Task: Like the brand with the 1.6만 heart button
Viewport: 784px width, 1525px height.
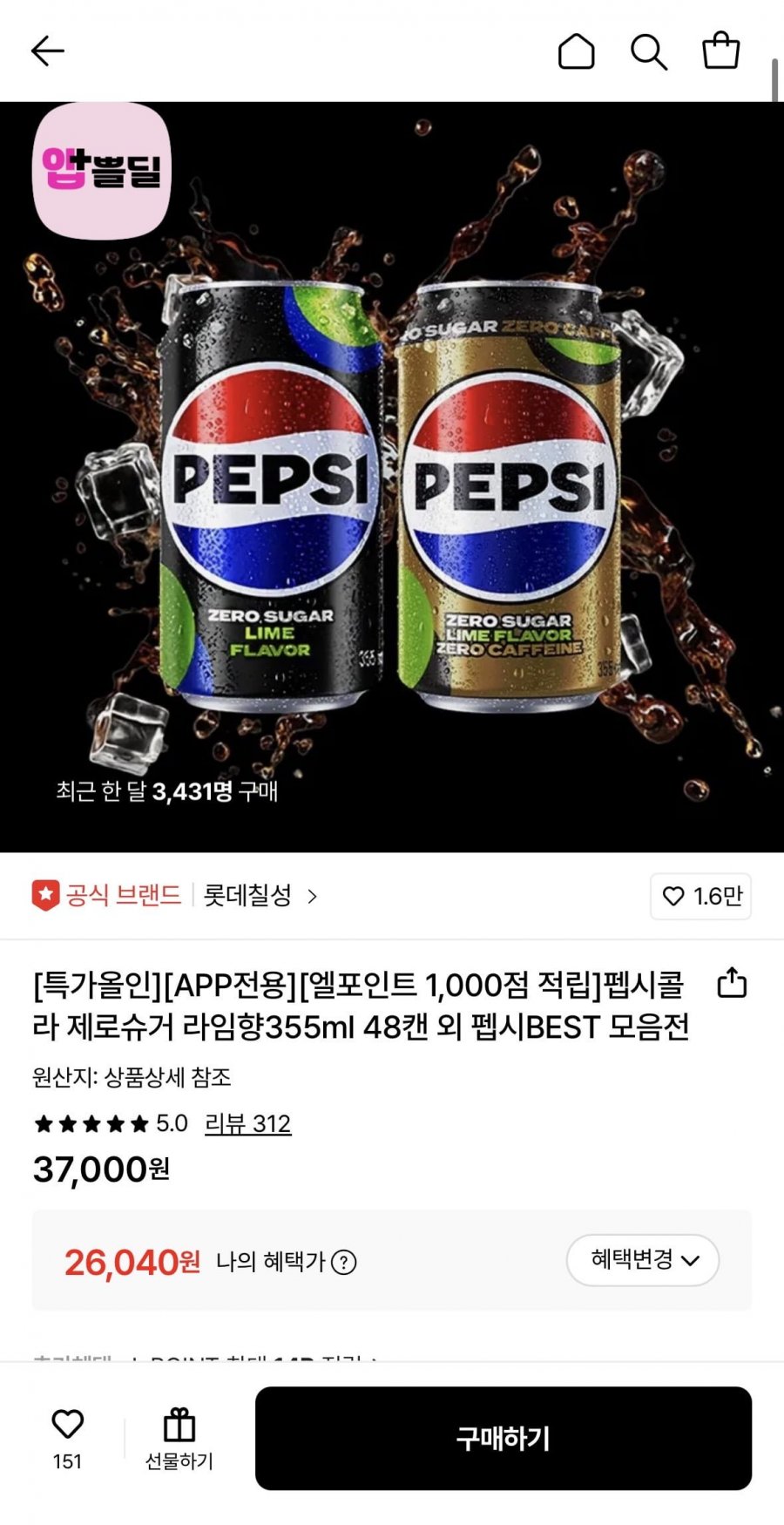Action: click(x=700, y=896)
